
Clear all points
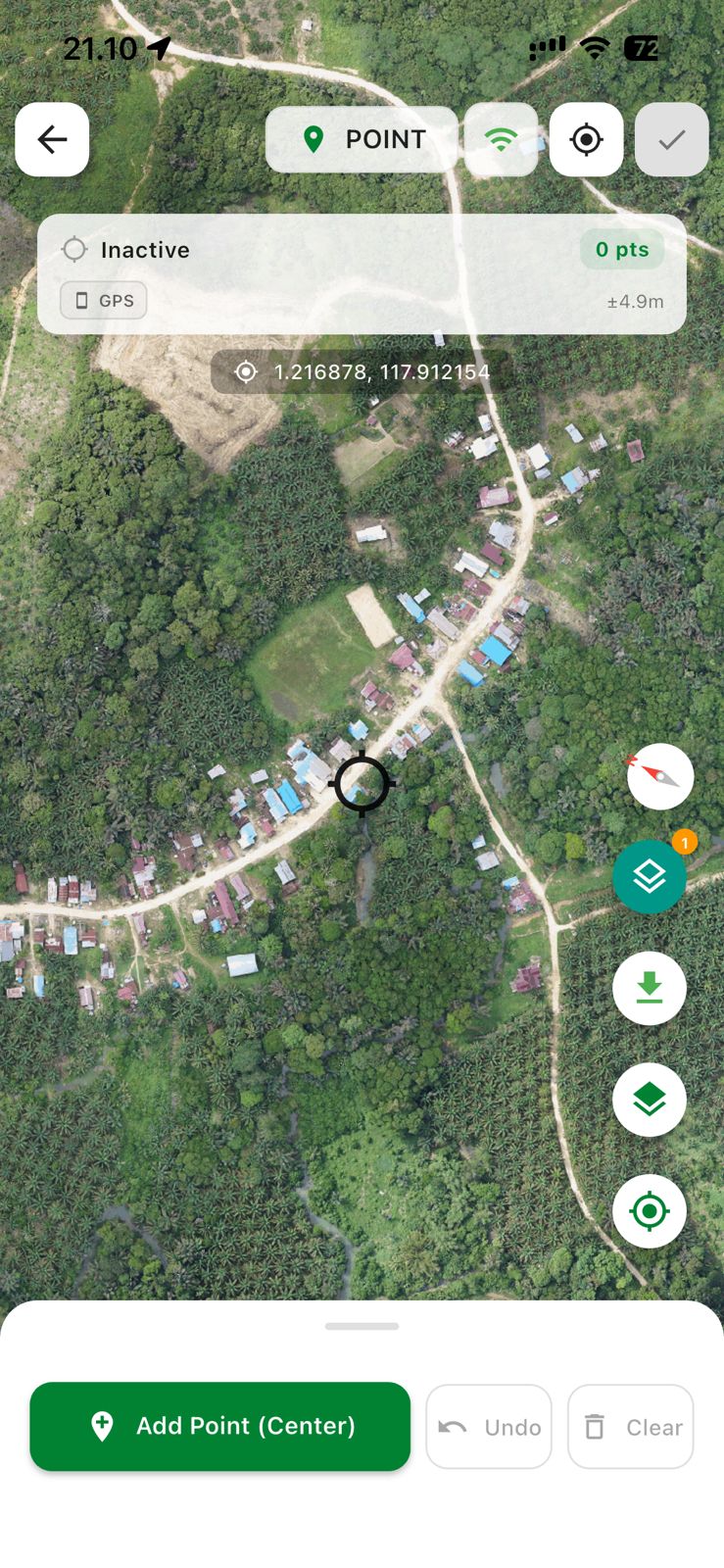point(631,1427)
